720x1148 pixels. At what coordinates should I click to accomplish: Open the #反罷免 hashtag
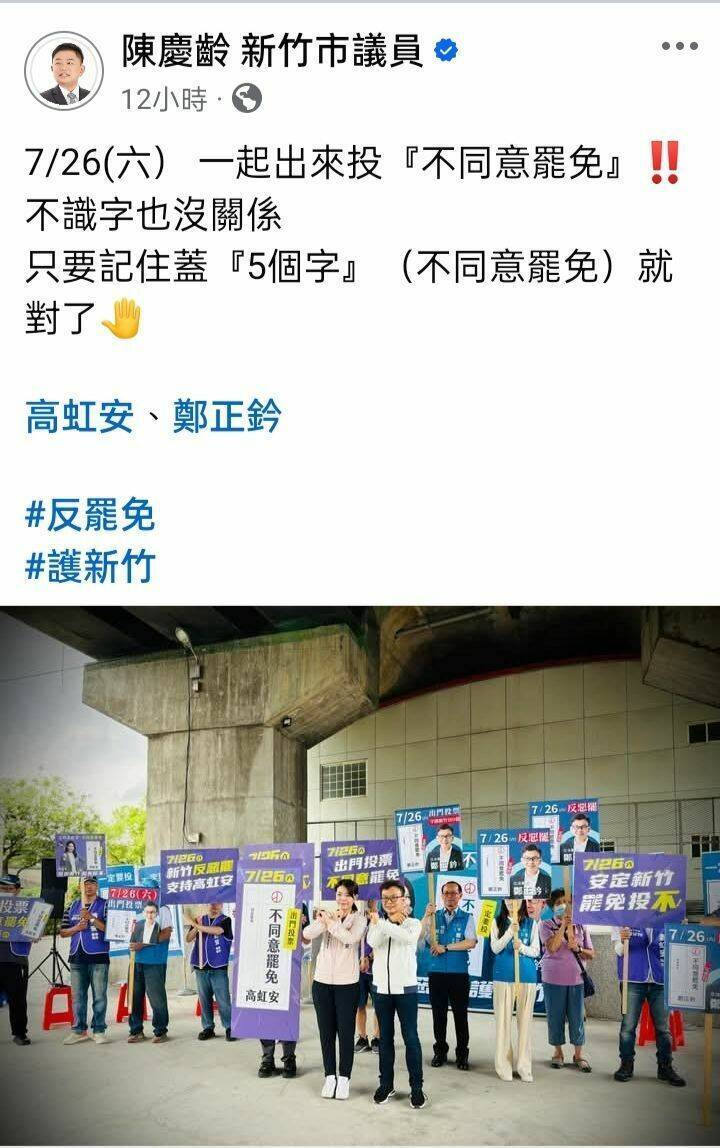pyautogui.click(x=90, y=516)
